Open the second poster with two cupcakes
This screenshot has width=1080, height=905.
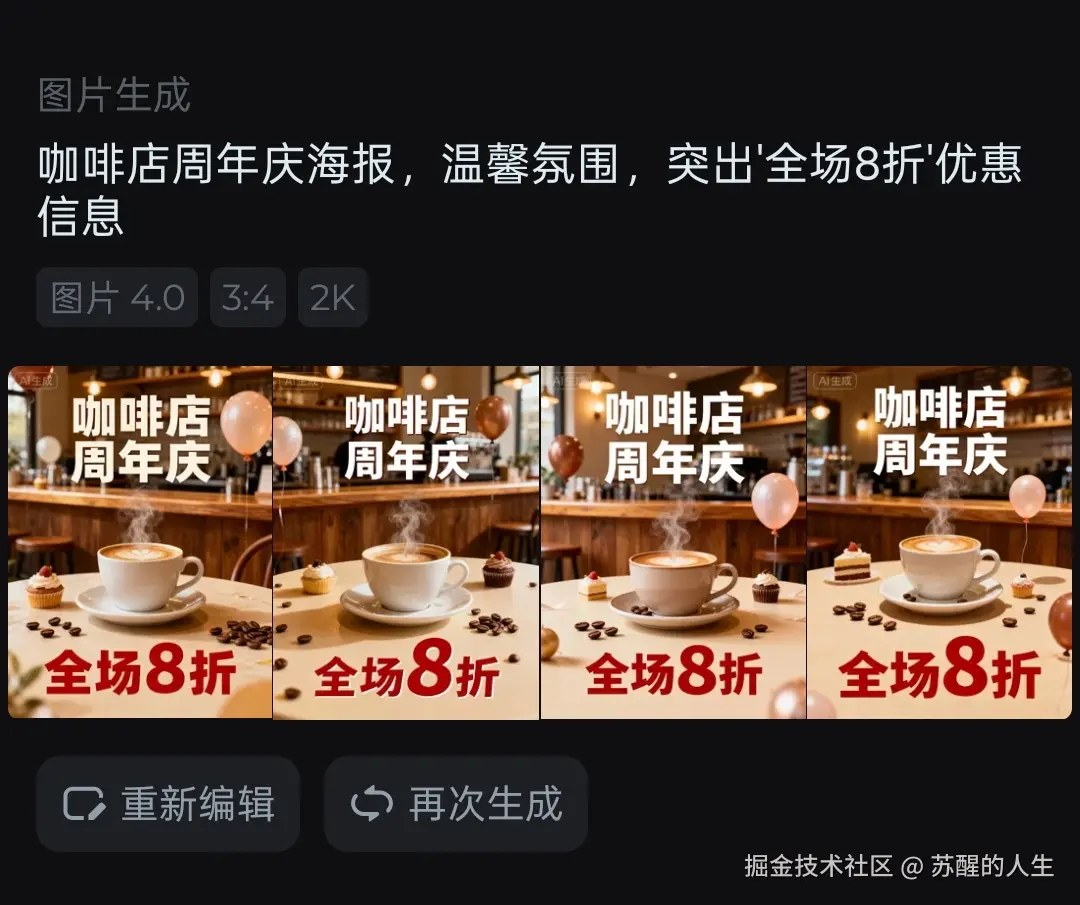406,542
